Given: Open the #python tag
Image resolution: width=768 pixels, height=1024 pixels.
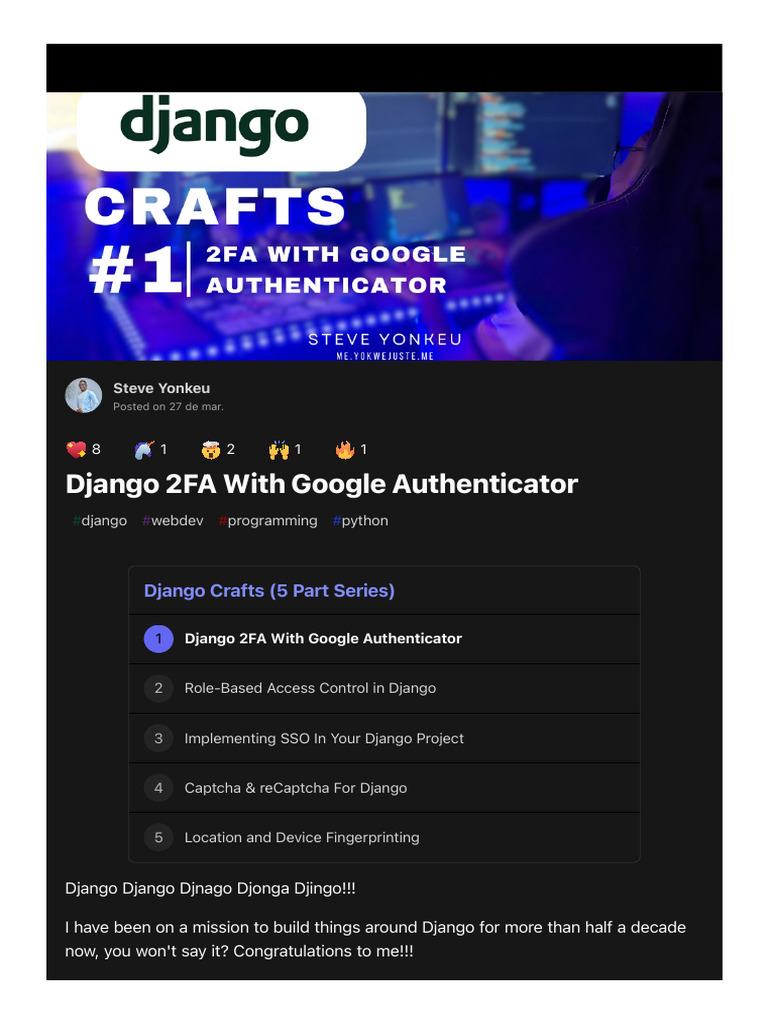Looking at the screenshot, I should click(360, 520).
